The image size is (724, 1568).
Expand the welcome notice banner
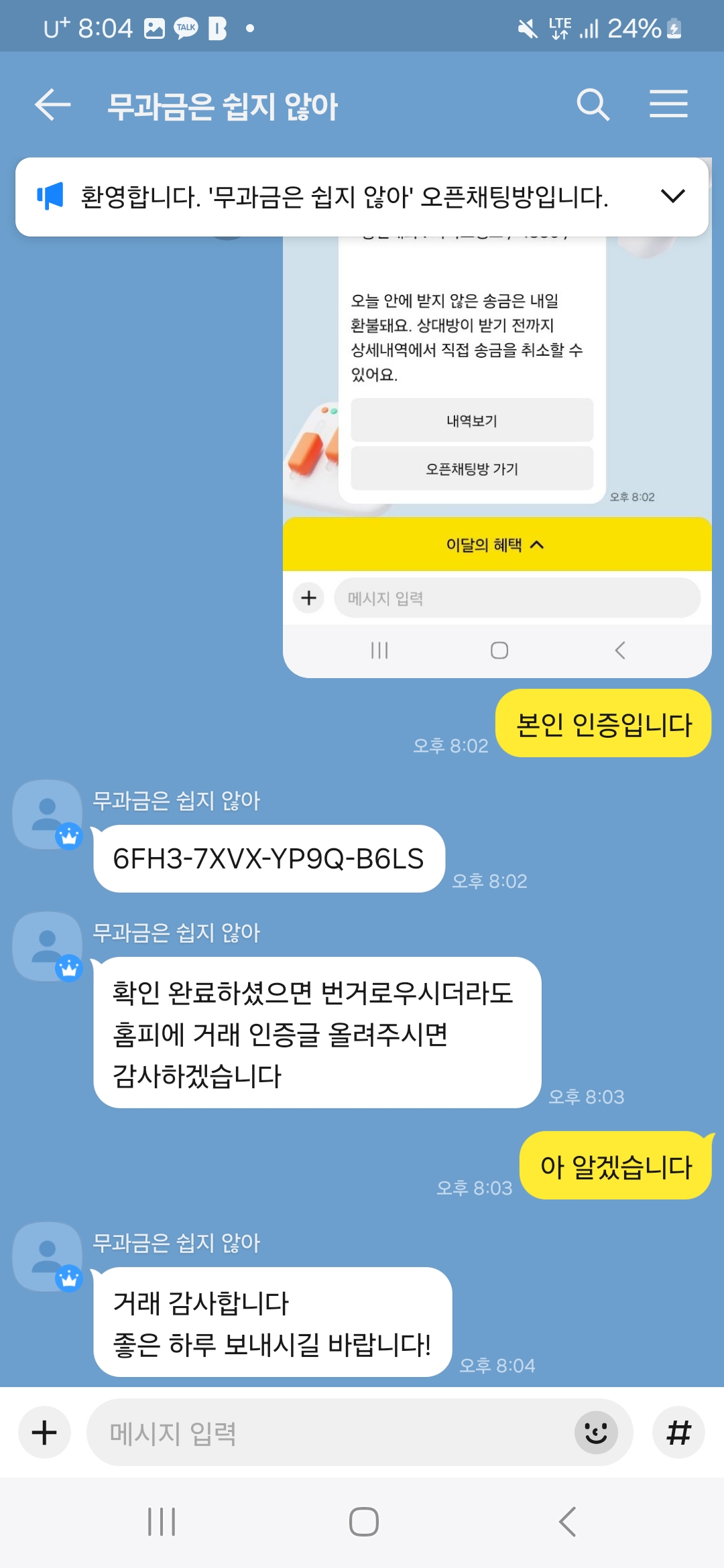(x=672, y=196)
